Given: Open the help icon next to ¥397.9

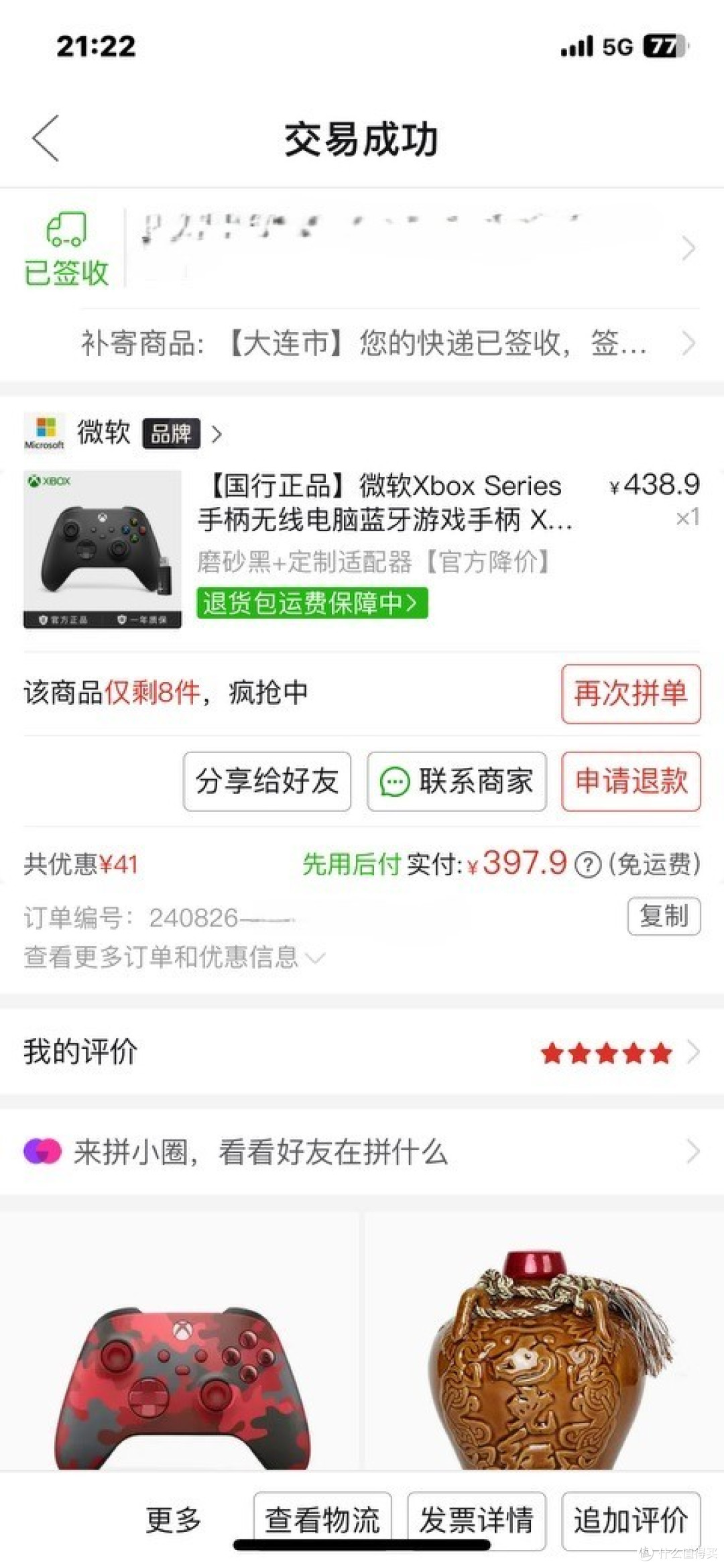Looking at the screenshot, I should [x=588, y=864].
